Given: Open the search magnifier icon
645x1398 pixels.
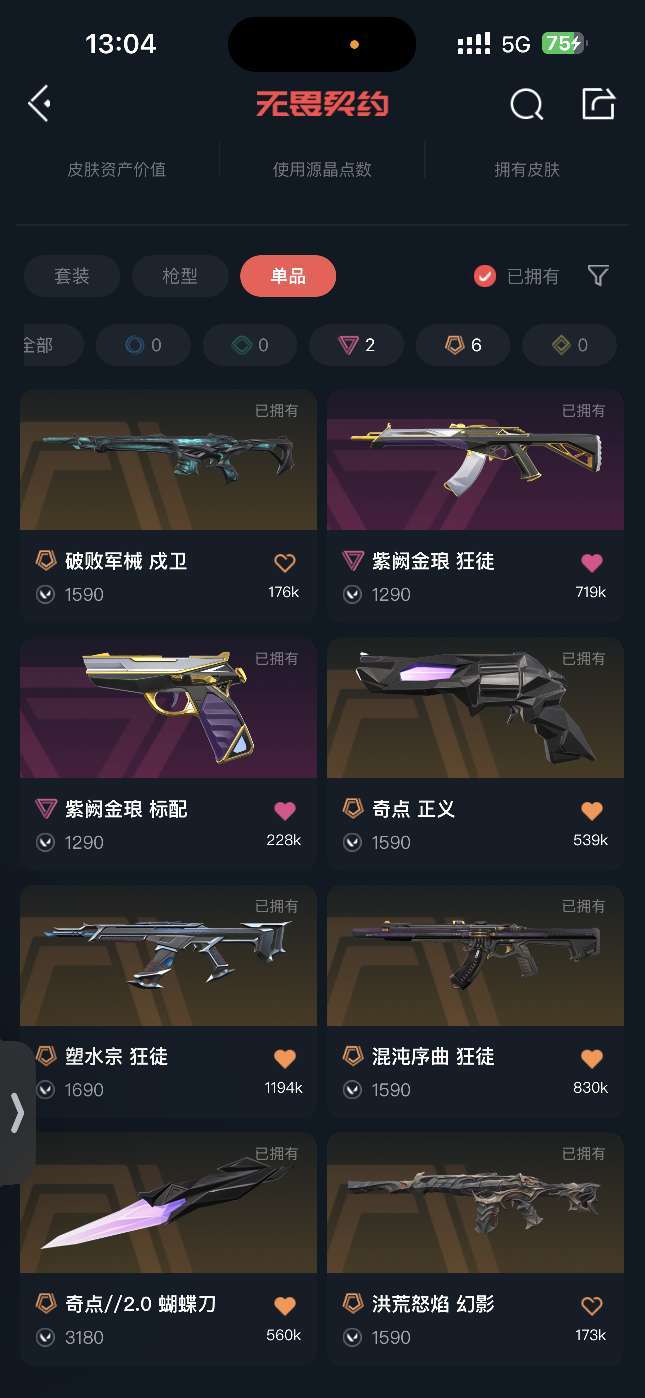Looking at the screenshot, I should [x=527, y=104].
